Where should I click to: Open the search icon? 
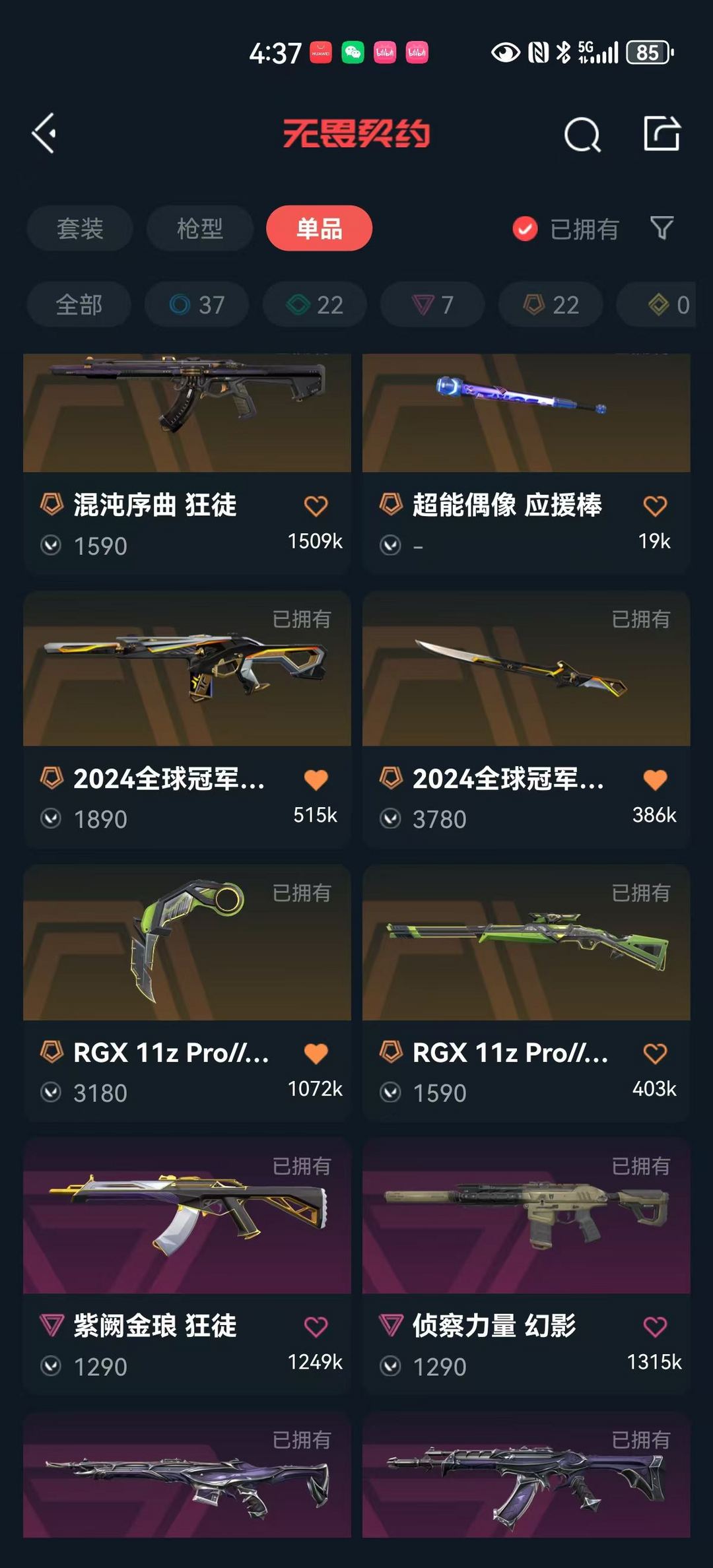(582, 135)
